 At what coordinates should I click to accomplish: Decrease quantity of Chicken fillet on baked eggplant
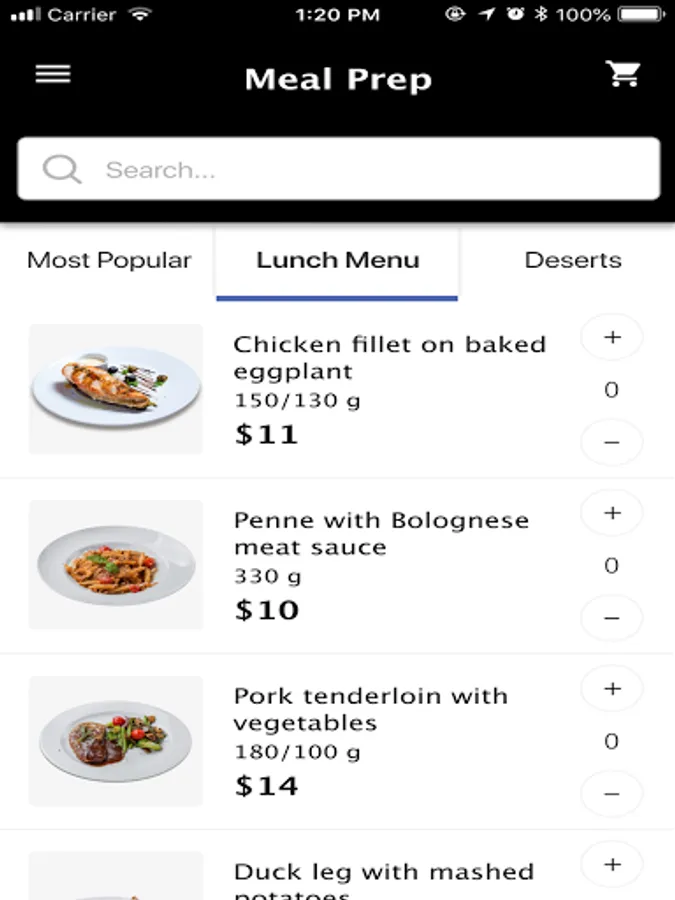click(612, 442)
